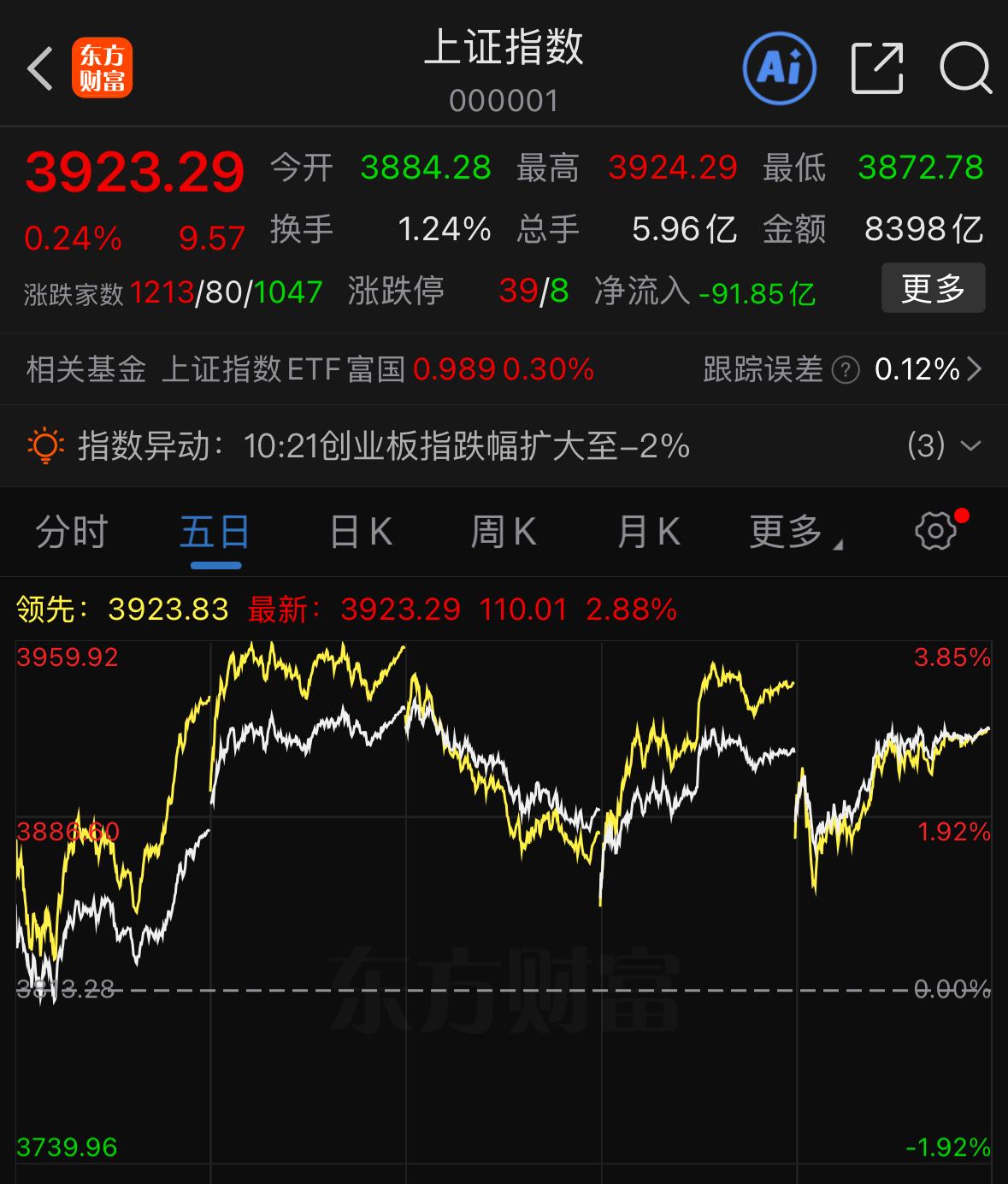1008x1184 pixels.
Task: Expand the 指数异动 (3) message list
Action: (969, 446)
